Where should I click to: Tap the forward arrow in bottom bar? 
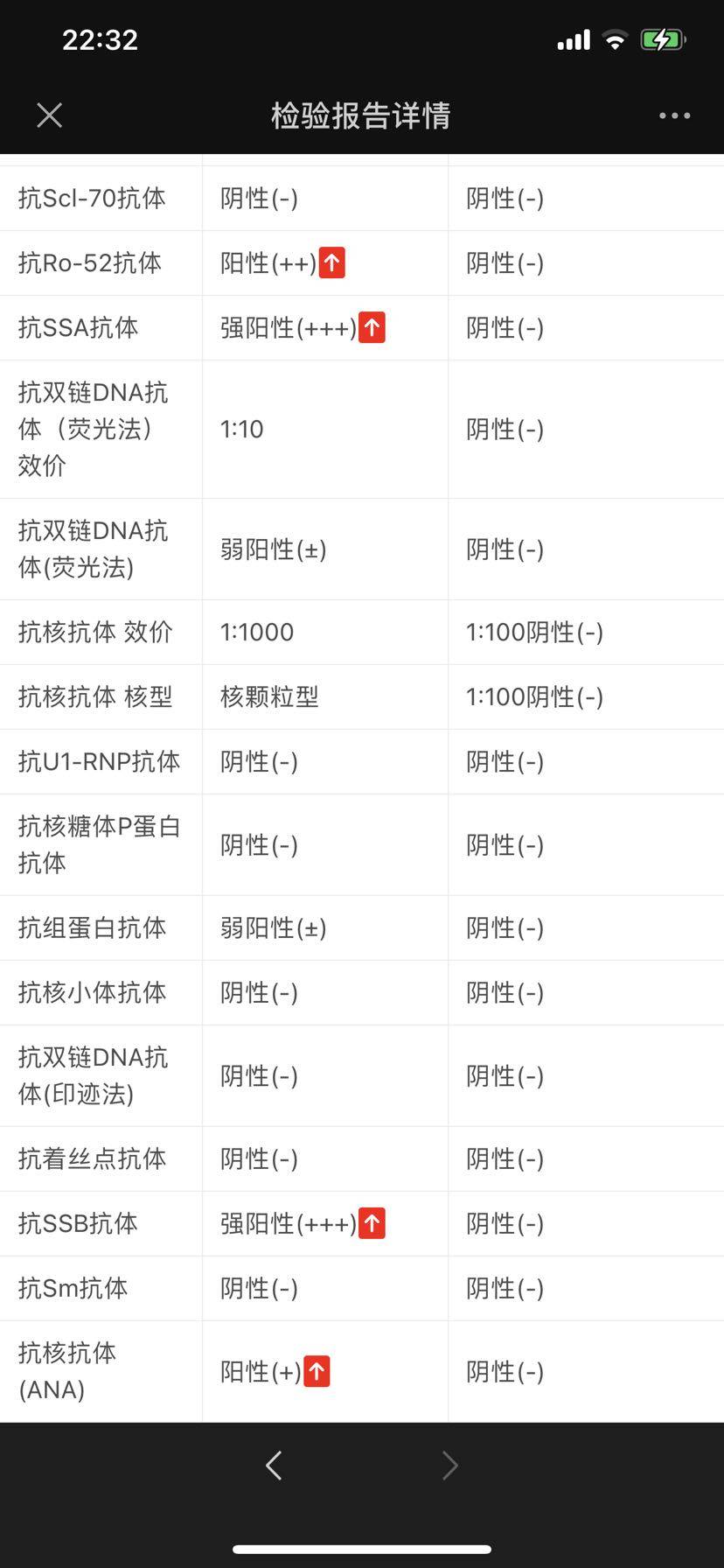449,1465
